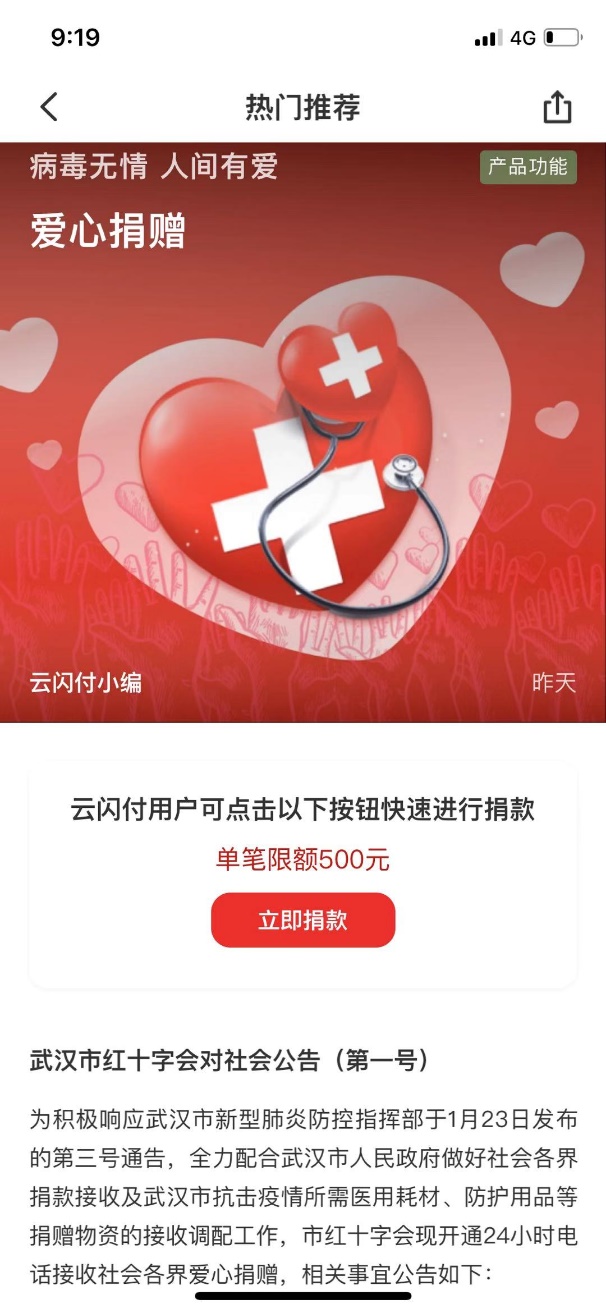
Task: Tap the 立即捐款 button
Action: (303, 920)
